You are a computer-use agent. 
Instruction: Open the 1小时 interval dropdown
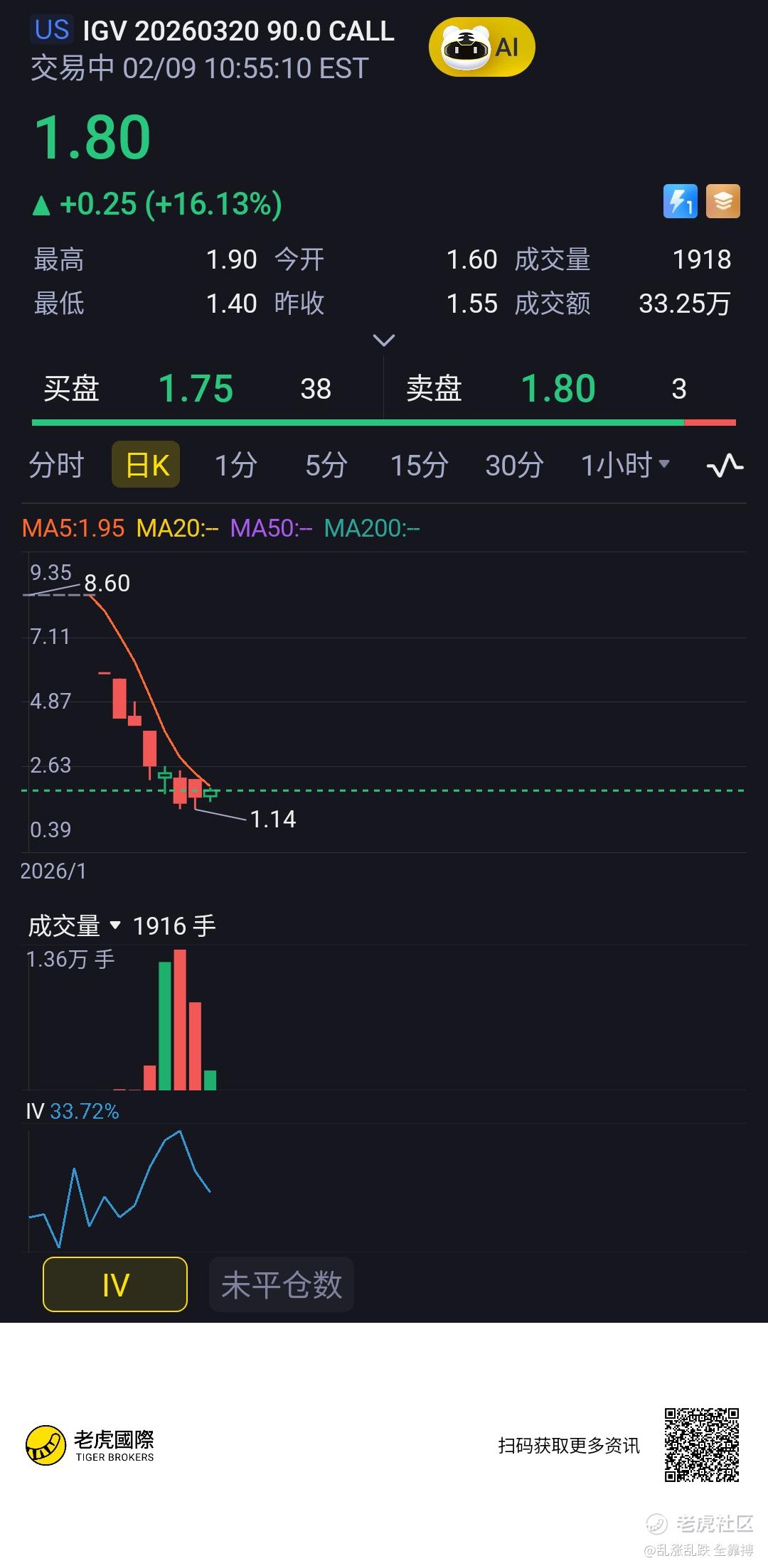click(625, 466)
